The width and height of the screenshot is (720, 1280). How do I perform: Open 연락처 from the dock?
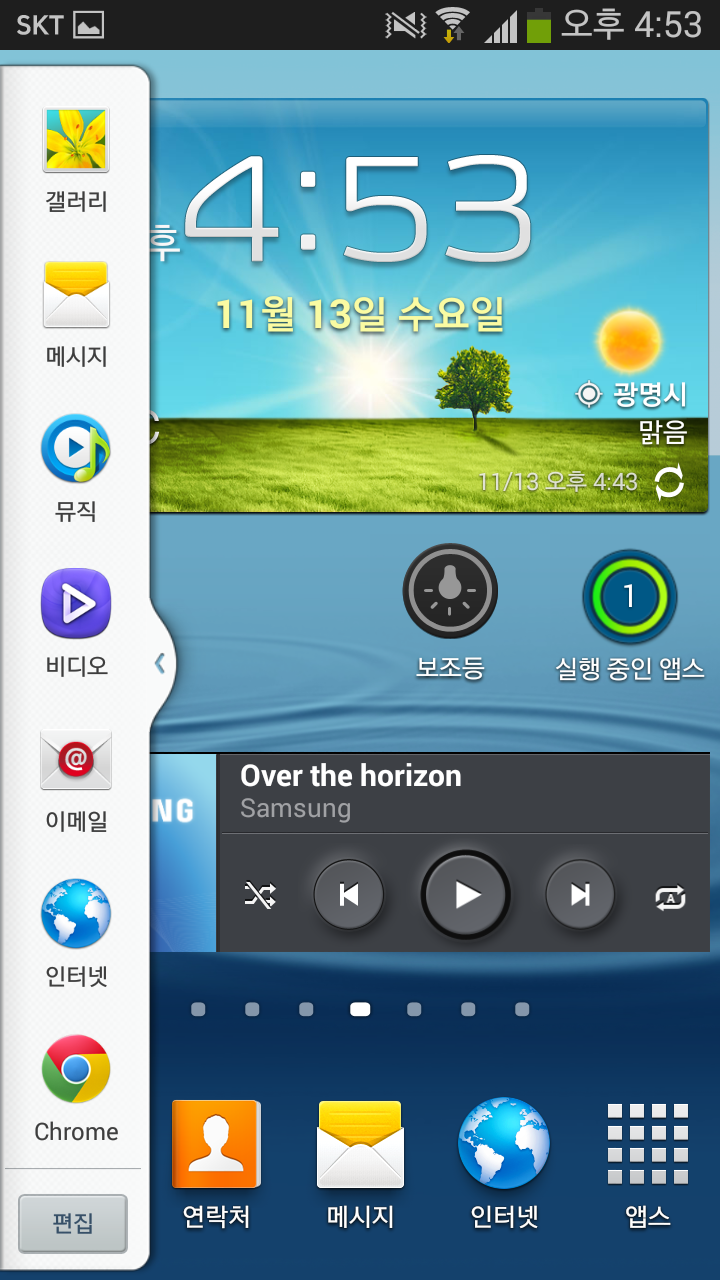216,1145
